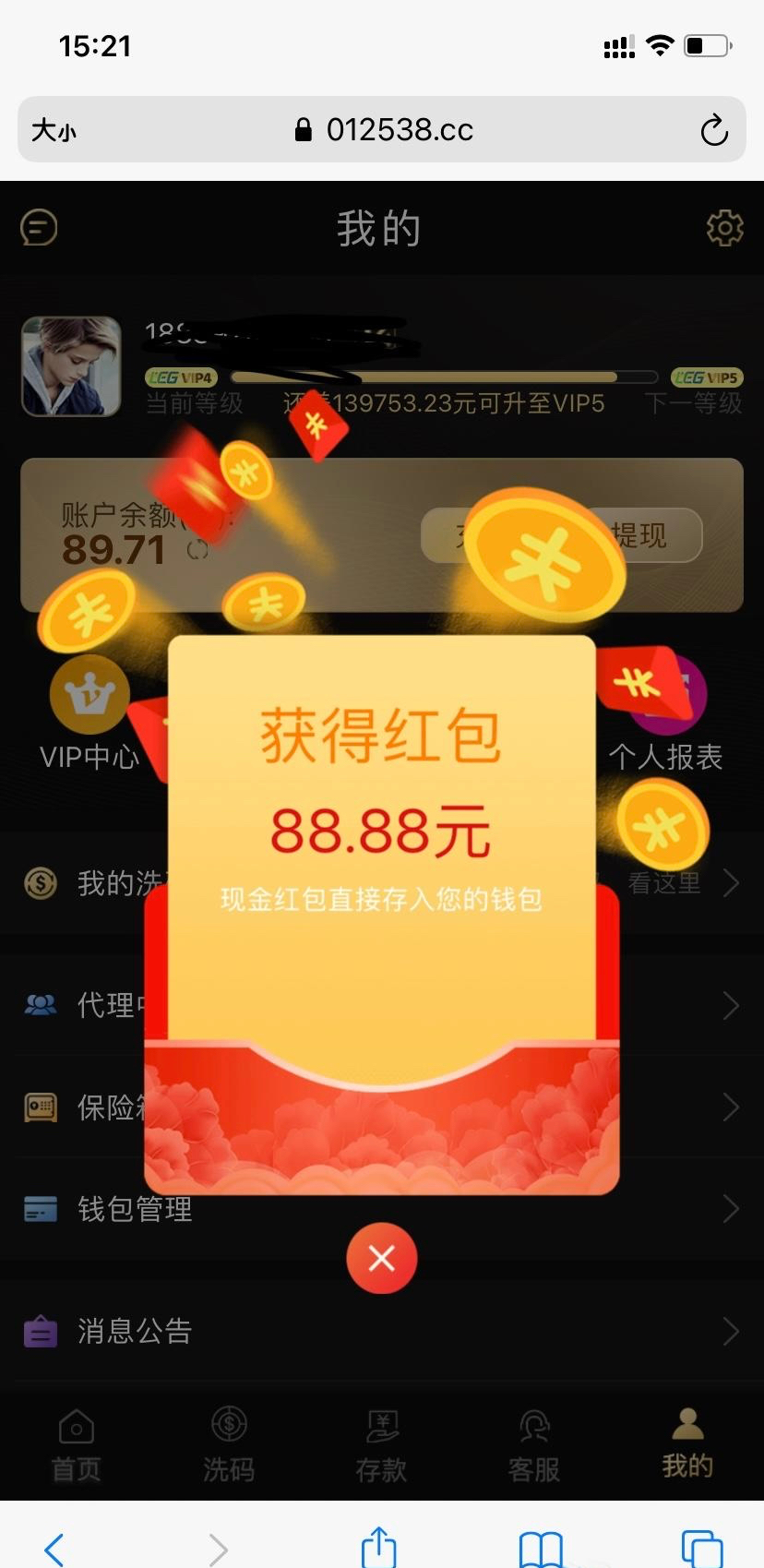764x1568 pixels.
Task: Open Safari share sheet
Action: [378, 1546]
